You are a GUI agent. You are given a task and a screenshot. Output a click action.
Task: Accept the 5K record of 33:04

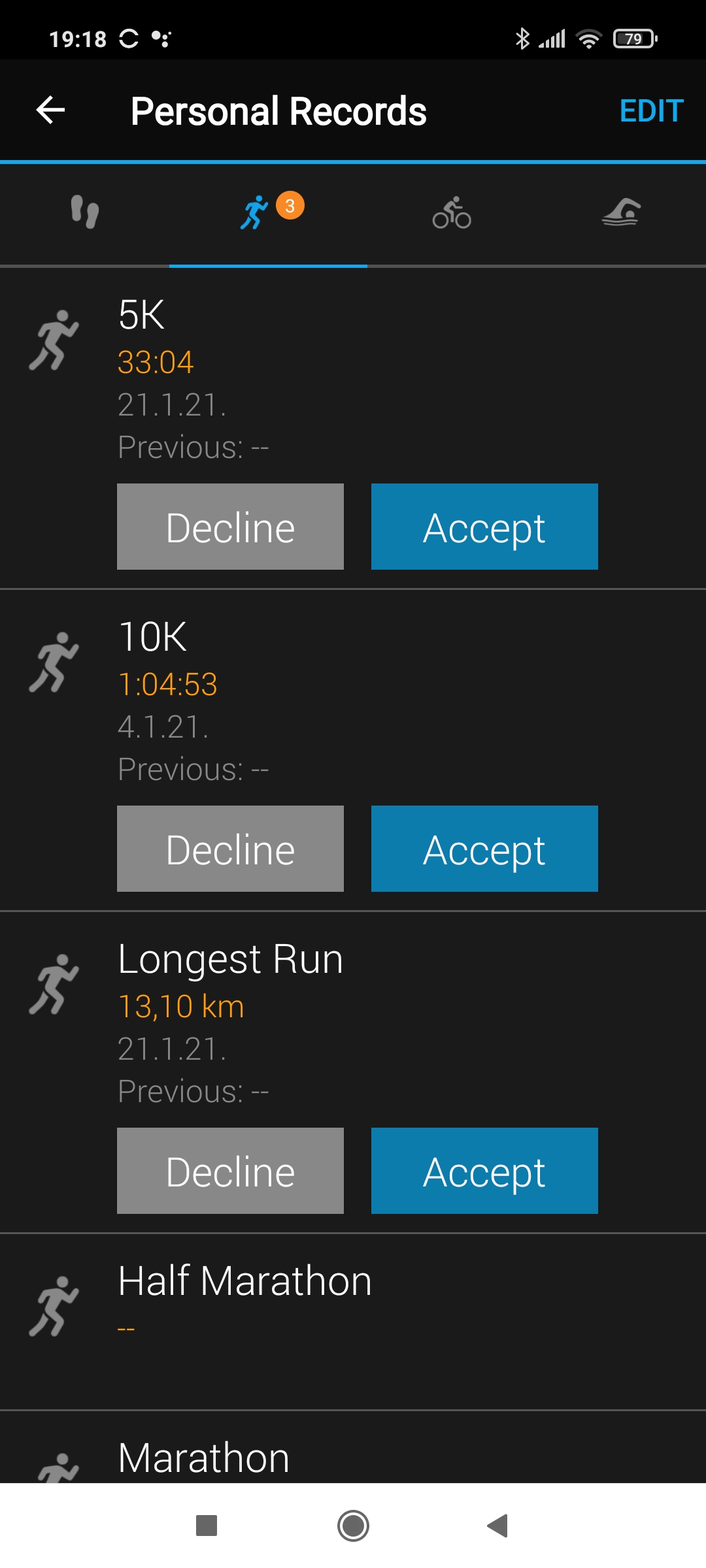[x=484, y=527]
